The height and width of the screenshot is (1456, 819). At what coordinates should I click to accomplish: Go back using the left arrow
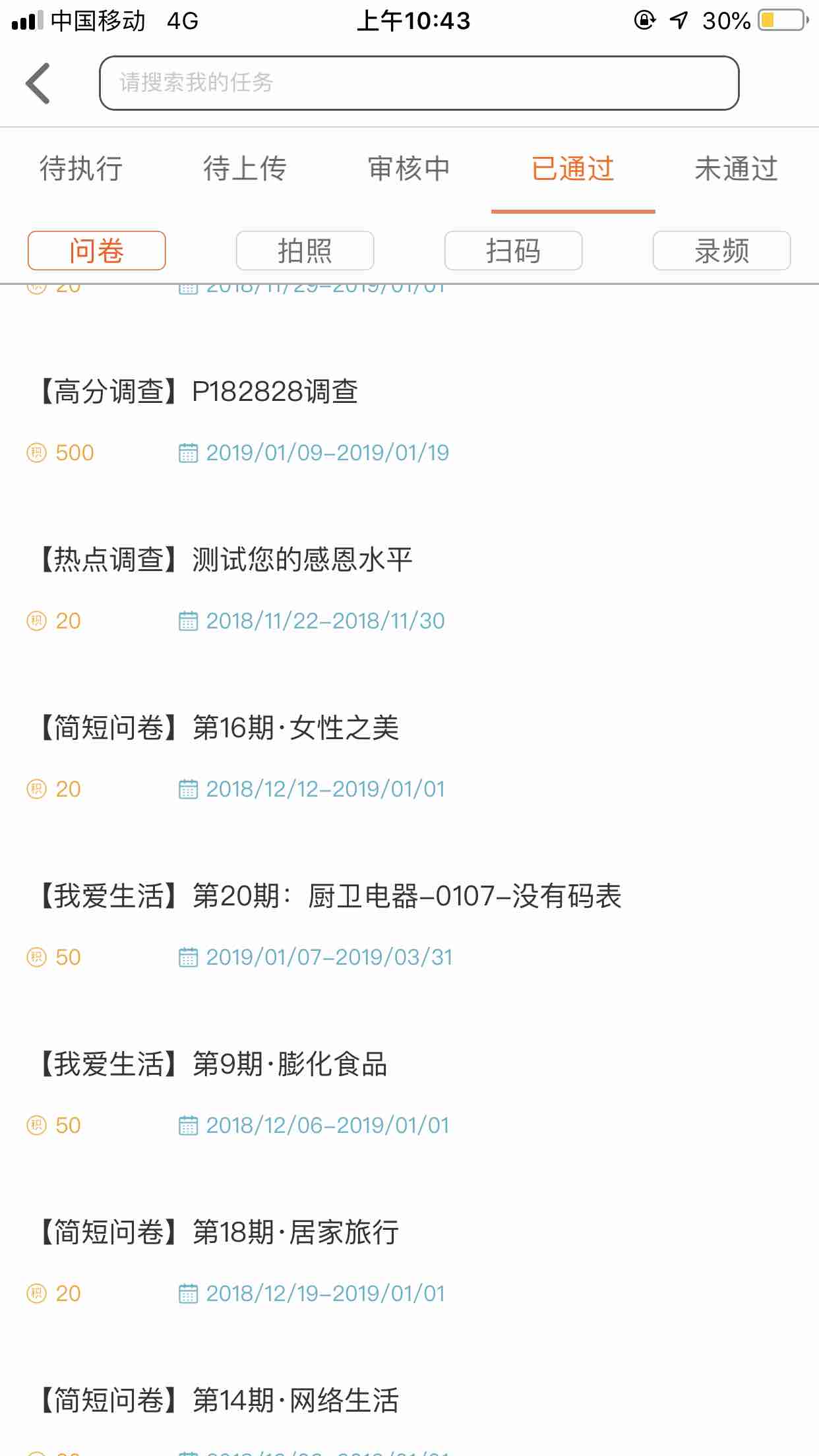38,84
